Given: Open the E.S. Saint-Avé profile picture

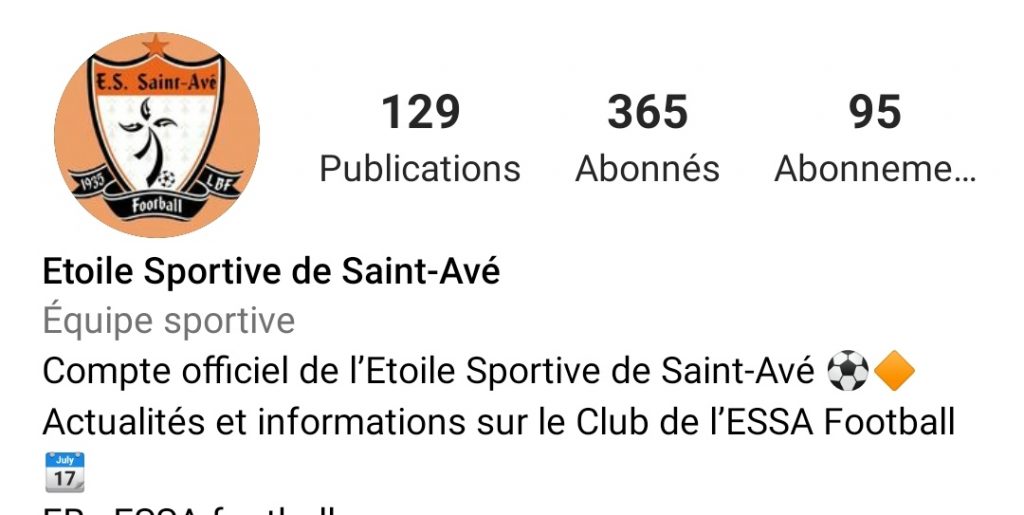Looking at the screenshot, I should [157, 135].
